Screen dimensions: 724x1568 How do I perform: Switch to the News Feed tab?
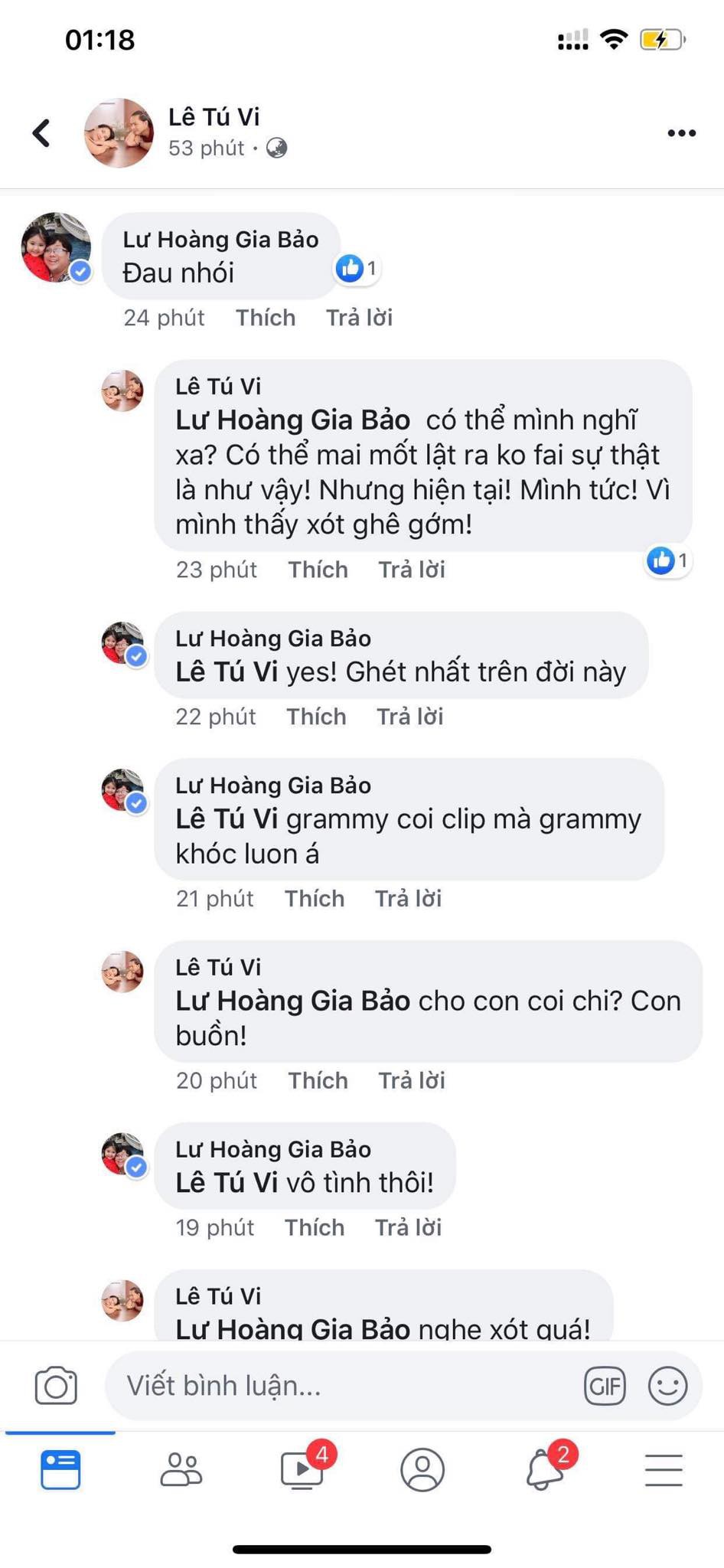pyautogui.click(x=60, y=1470)
